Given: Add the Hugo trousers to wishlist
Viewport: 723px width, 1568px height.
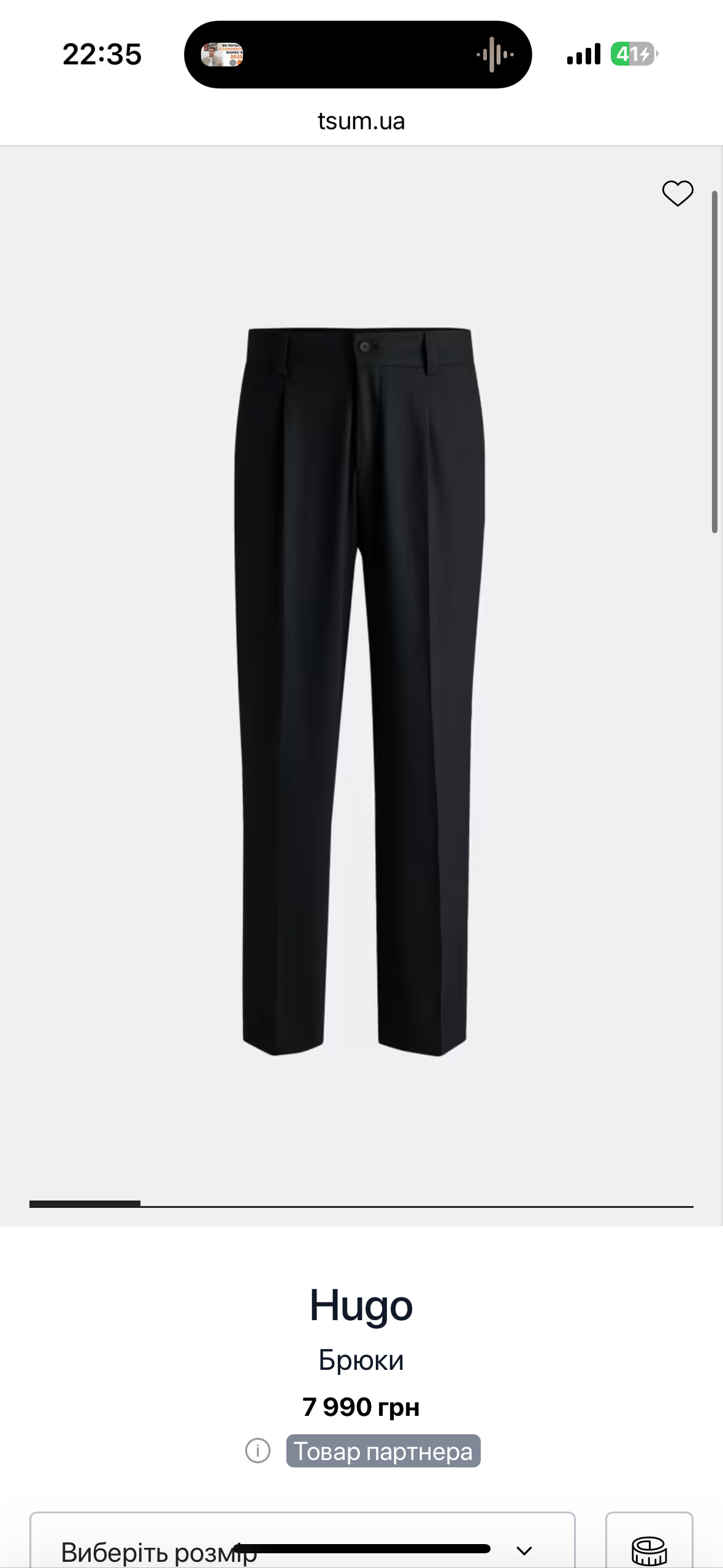Looking at the screenshot, I should tap(677, 193).
